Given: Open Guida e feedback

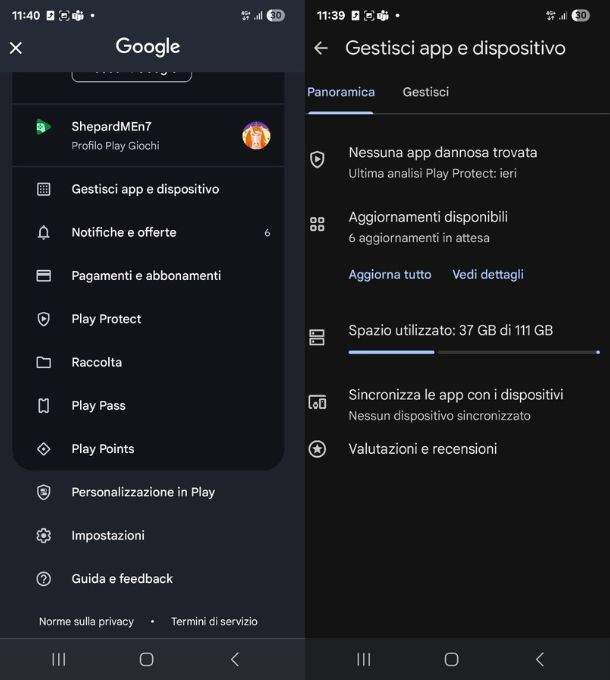Looking at the screenshot, I should [x=122, y=579].
